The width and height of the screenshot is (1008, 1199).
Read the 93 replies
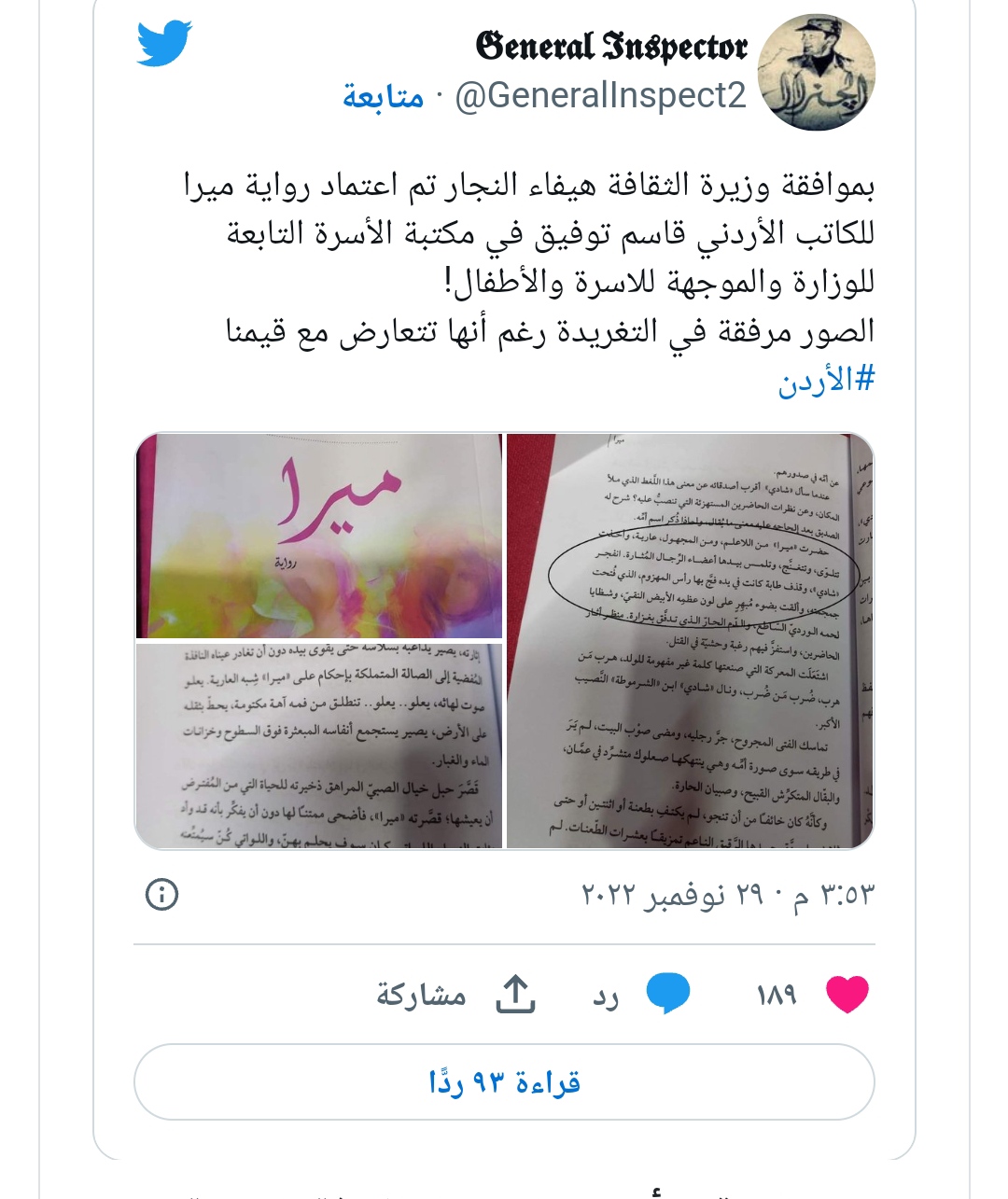[504, 1082]
